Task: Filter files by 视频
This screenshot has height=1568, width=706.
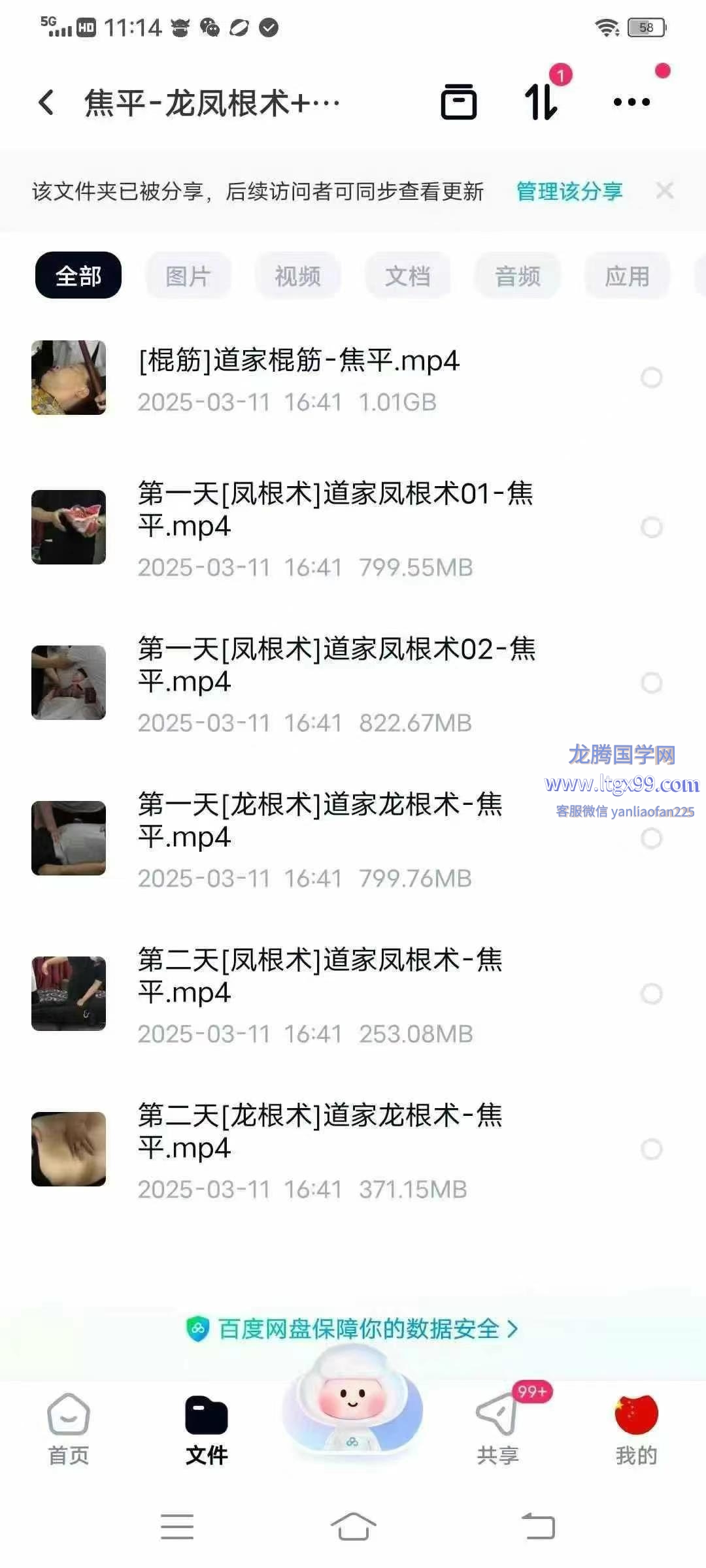Action: pos(298,276)
